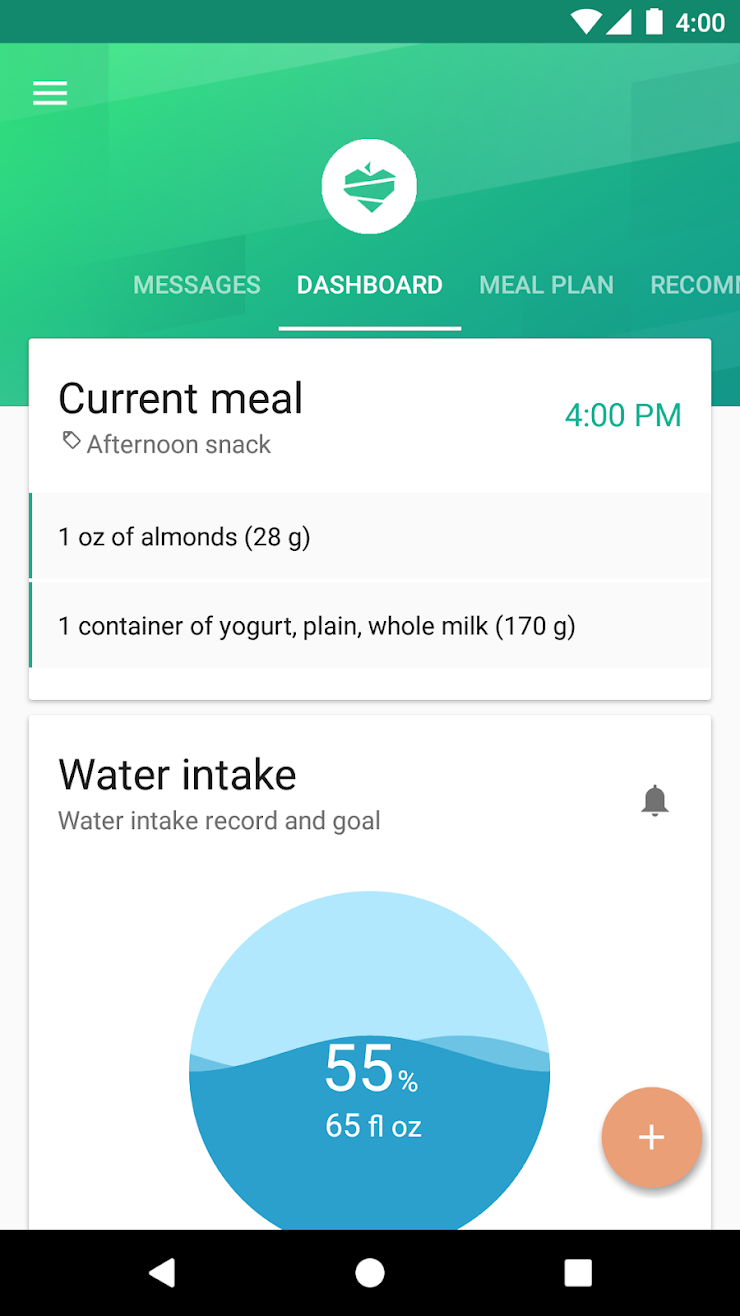Open the Water intake card title
The image size is (740, 1316).
pos(177,773)
